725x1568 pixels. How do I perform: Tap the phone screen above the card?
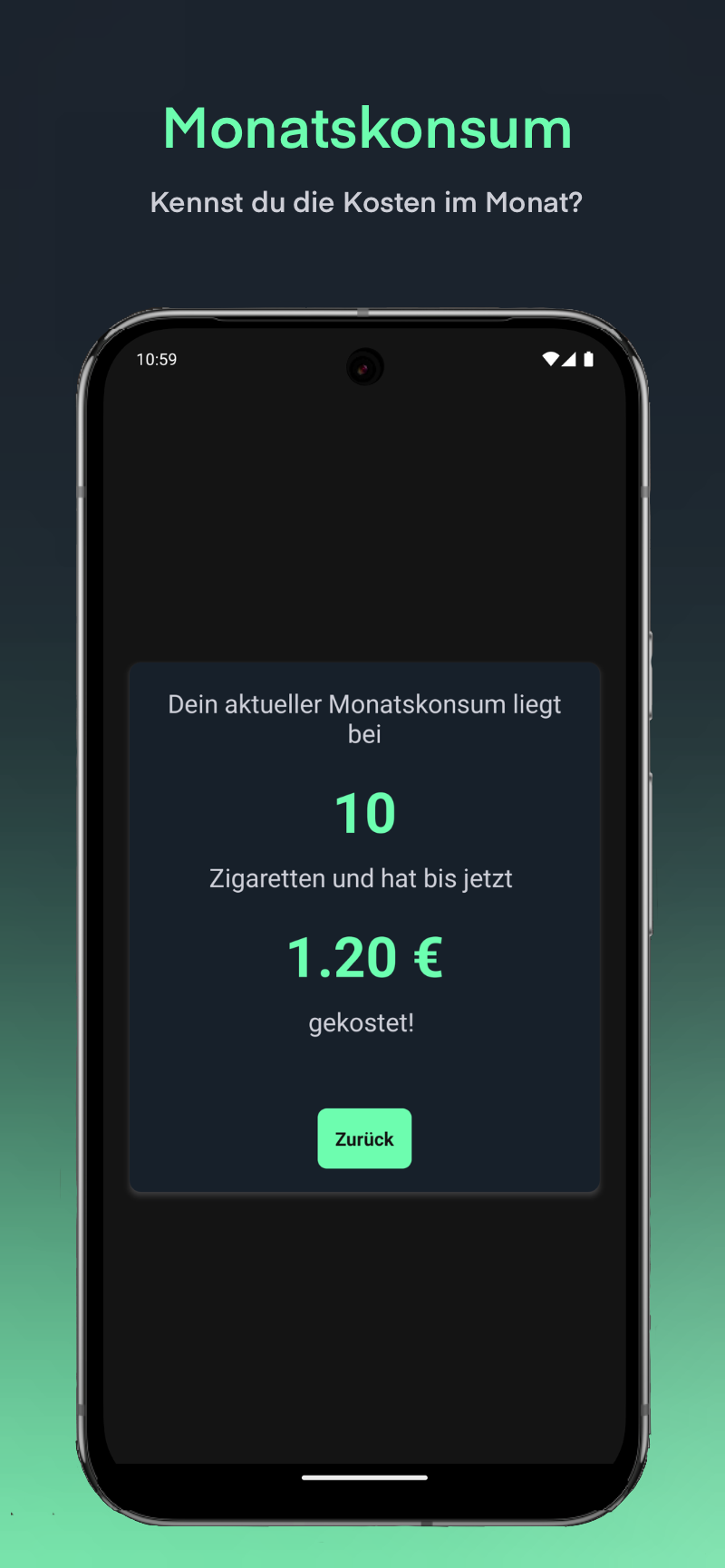(x=364, y=526)
